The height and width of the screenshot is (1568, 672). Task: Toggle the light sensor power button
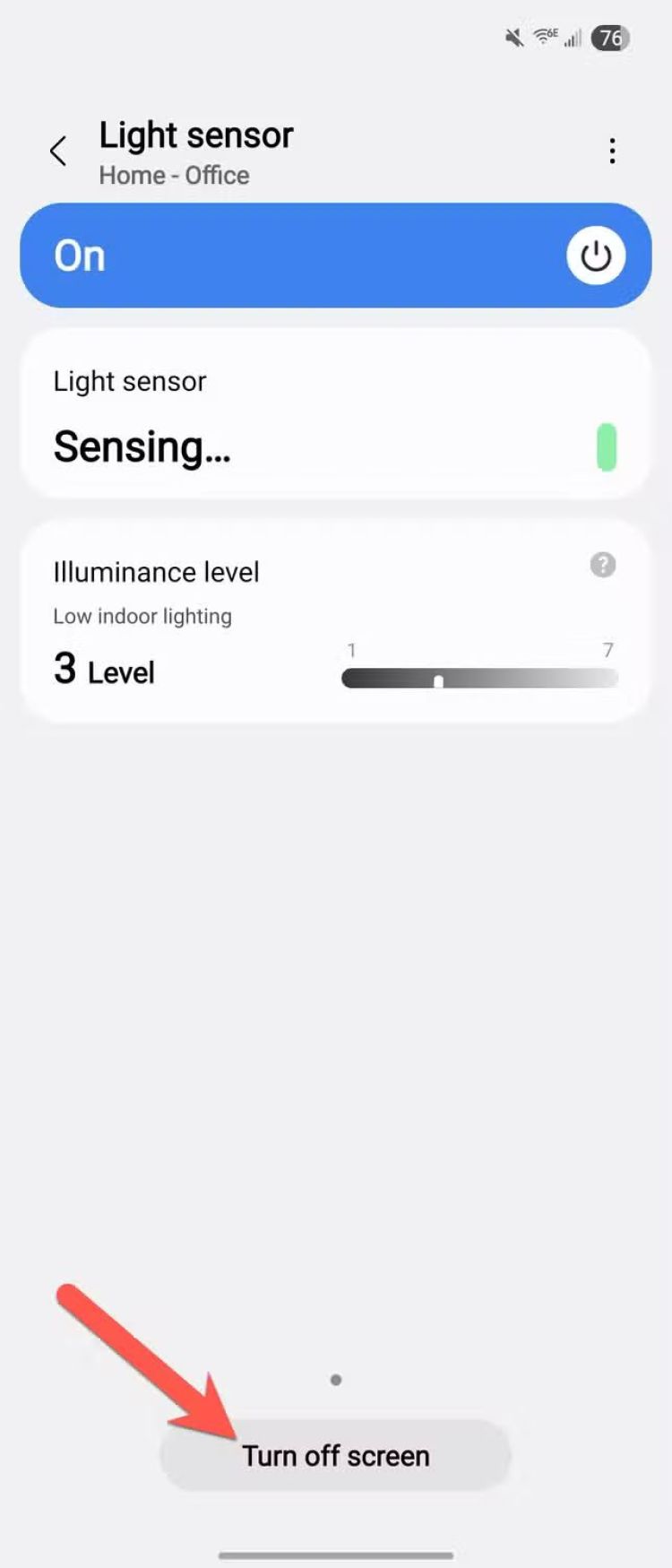pyautogui.click(x=596, y=256)
